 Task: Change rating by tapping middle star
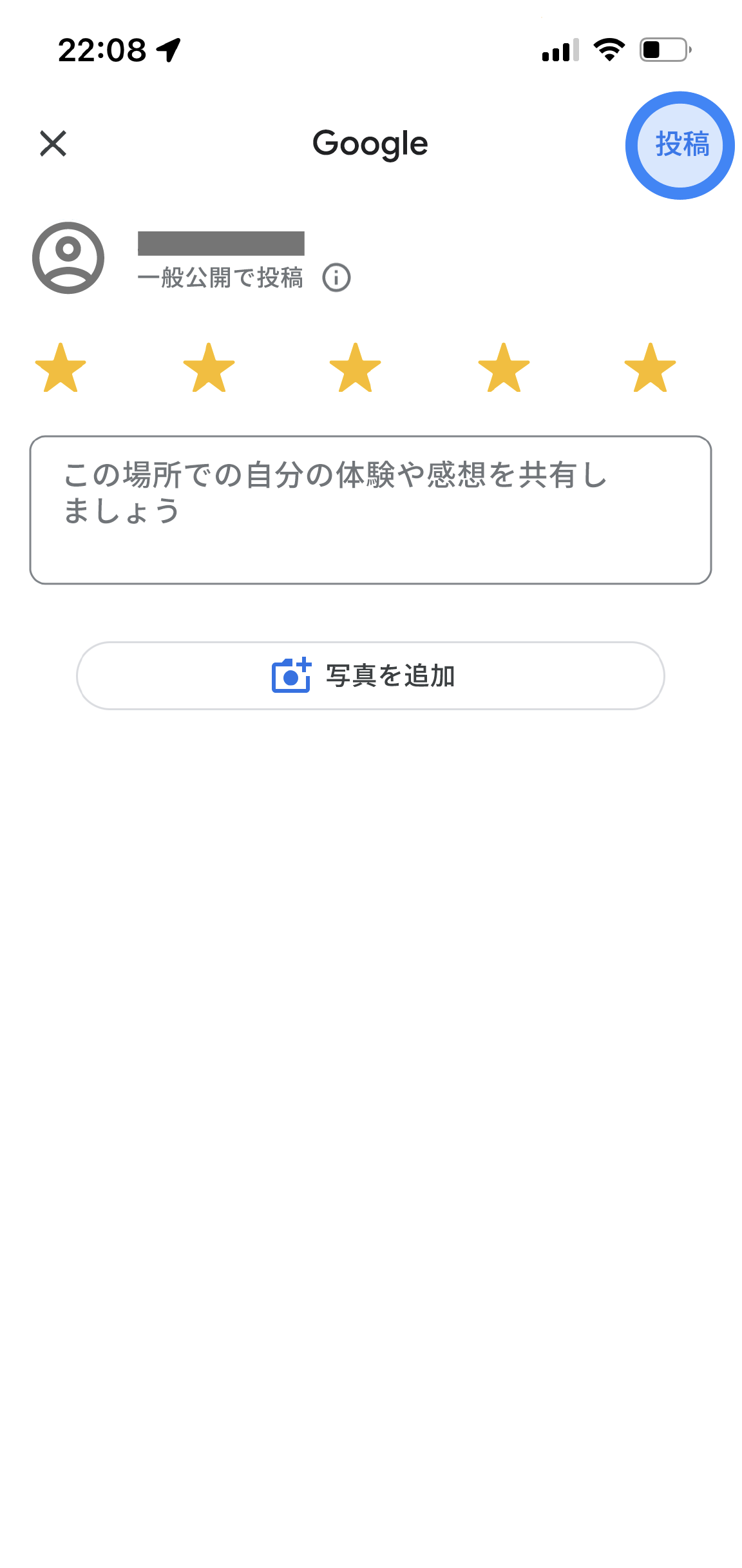point(355,369)
